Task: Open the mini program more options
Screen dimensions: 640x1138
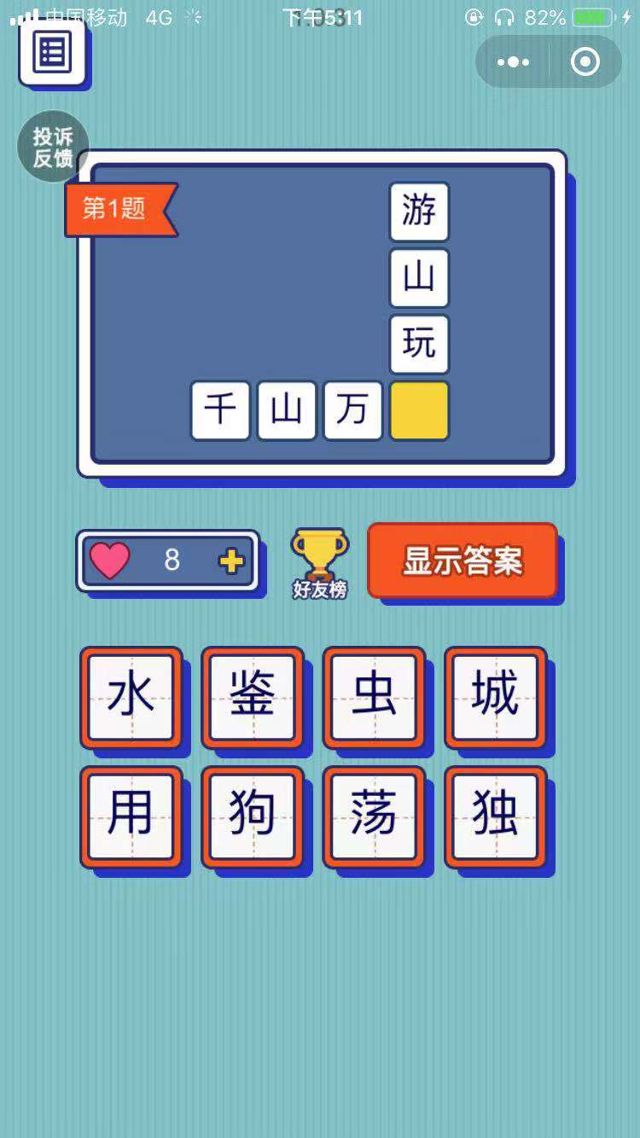Action: pyautogui.click(x=514, y=62)
